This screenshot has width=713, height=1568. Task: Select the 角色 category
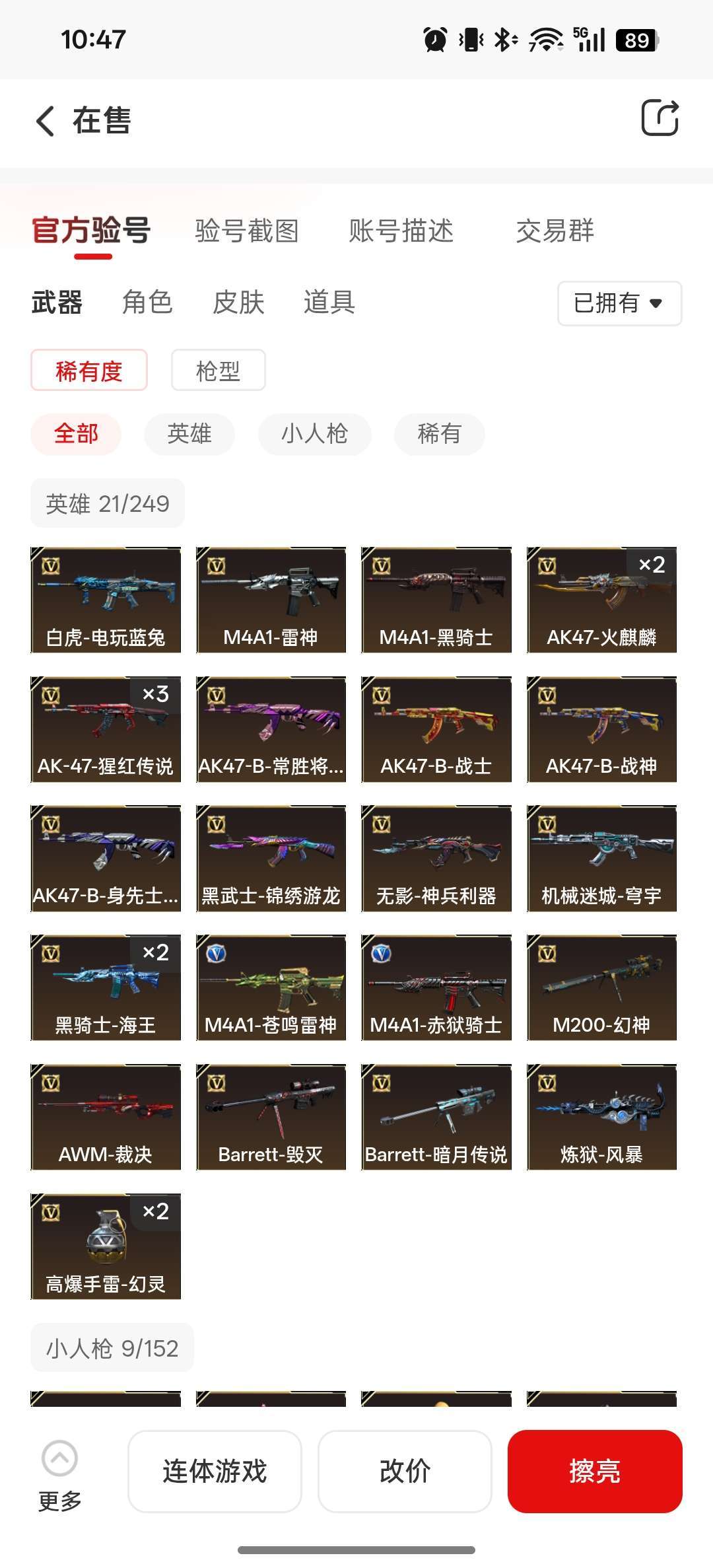(x=147, y=303)
